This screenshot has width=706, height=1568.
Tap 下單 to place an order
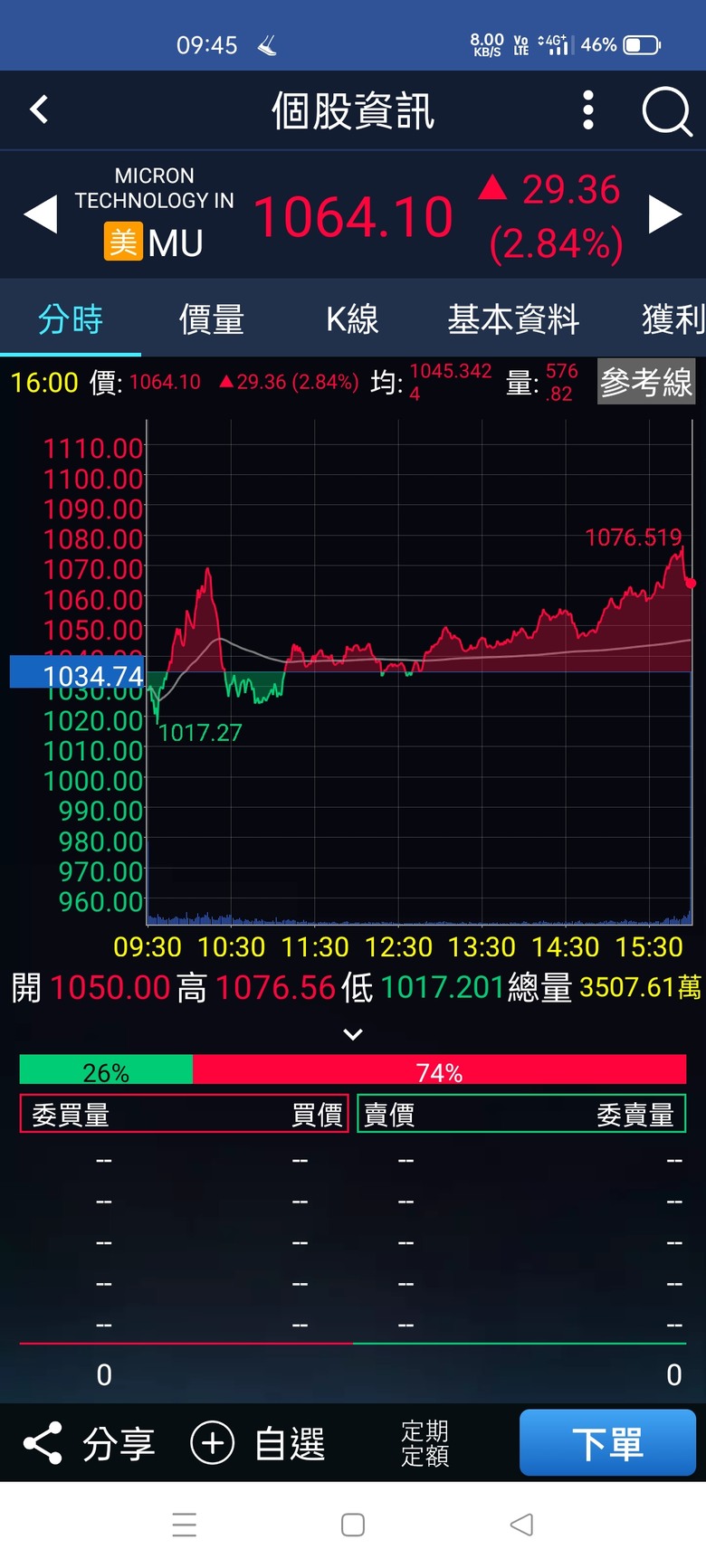pos(607,1442)
